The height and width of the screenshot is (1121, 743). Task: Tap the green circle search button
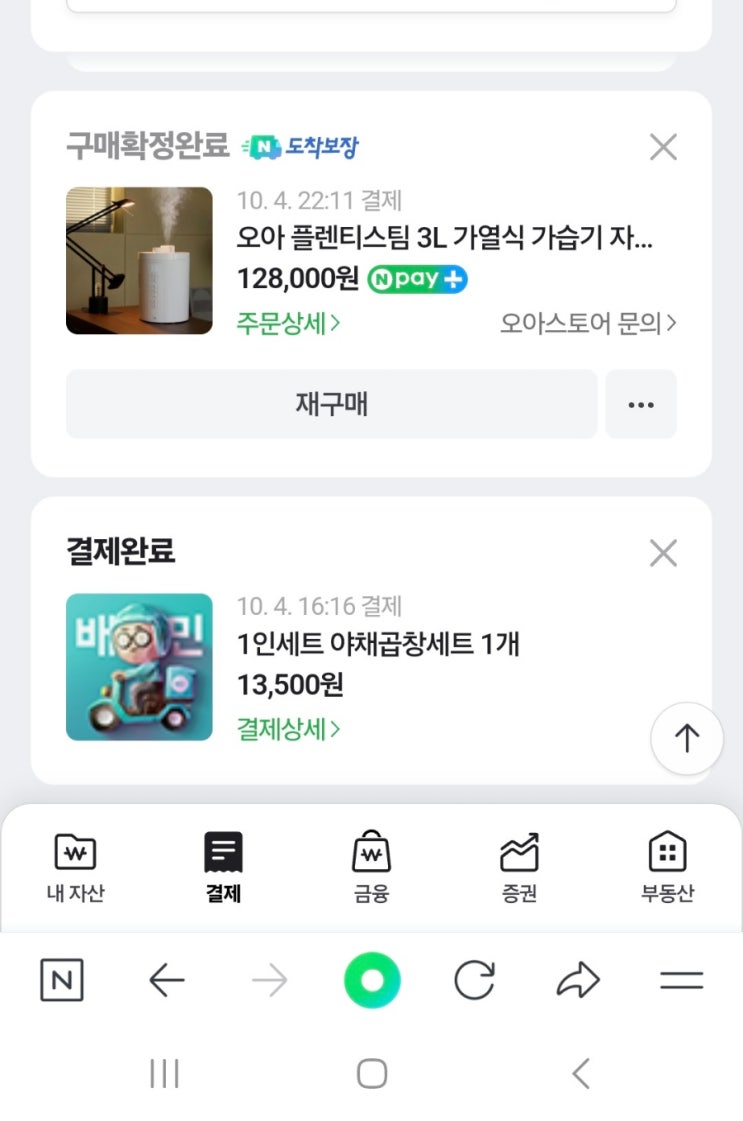pos(372,981)
